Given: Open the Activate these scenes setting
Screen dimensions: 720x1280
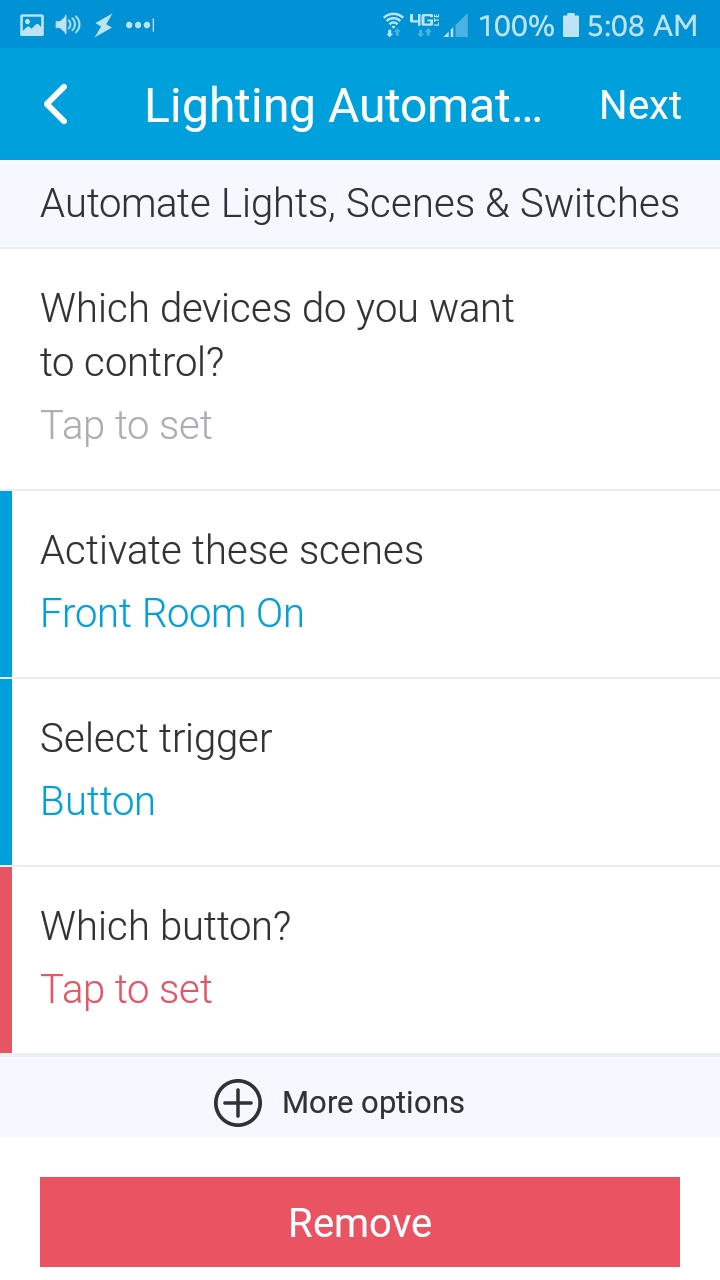Looking at the screenshot, I should tap(360, 582).
